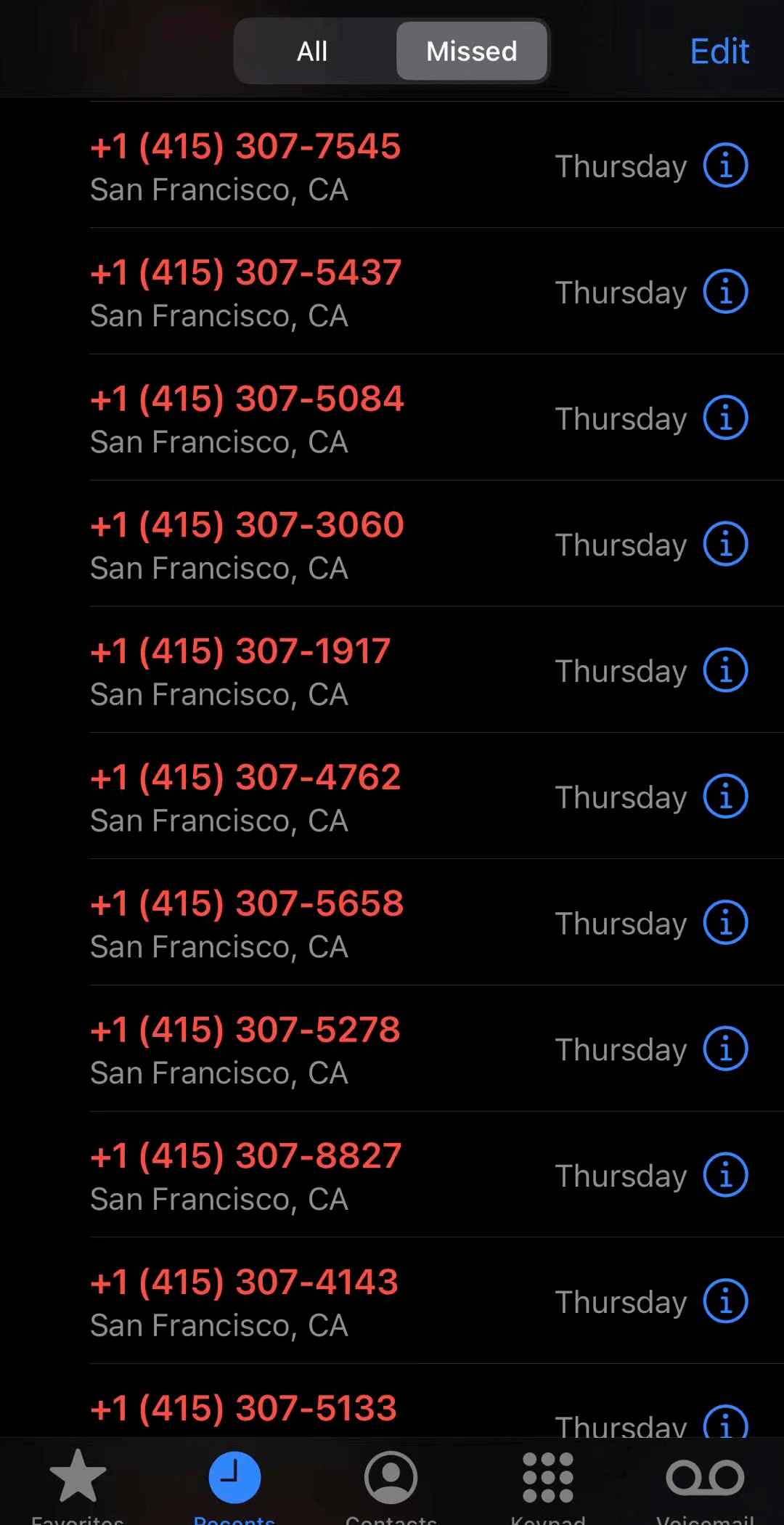The height and width of the screenshot is (1525, 784).
Task: View details of +1 (415) 307-3060
Action: coord(725,544)
